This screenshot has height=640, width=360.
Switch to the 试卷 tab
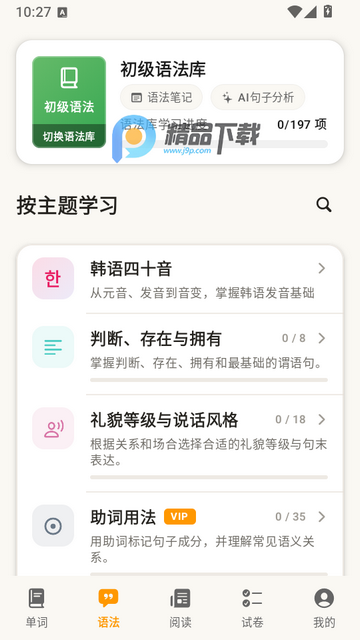click(252, 608)
